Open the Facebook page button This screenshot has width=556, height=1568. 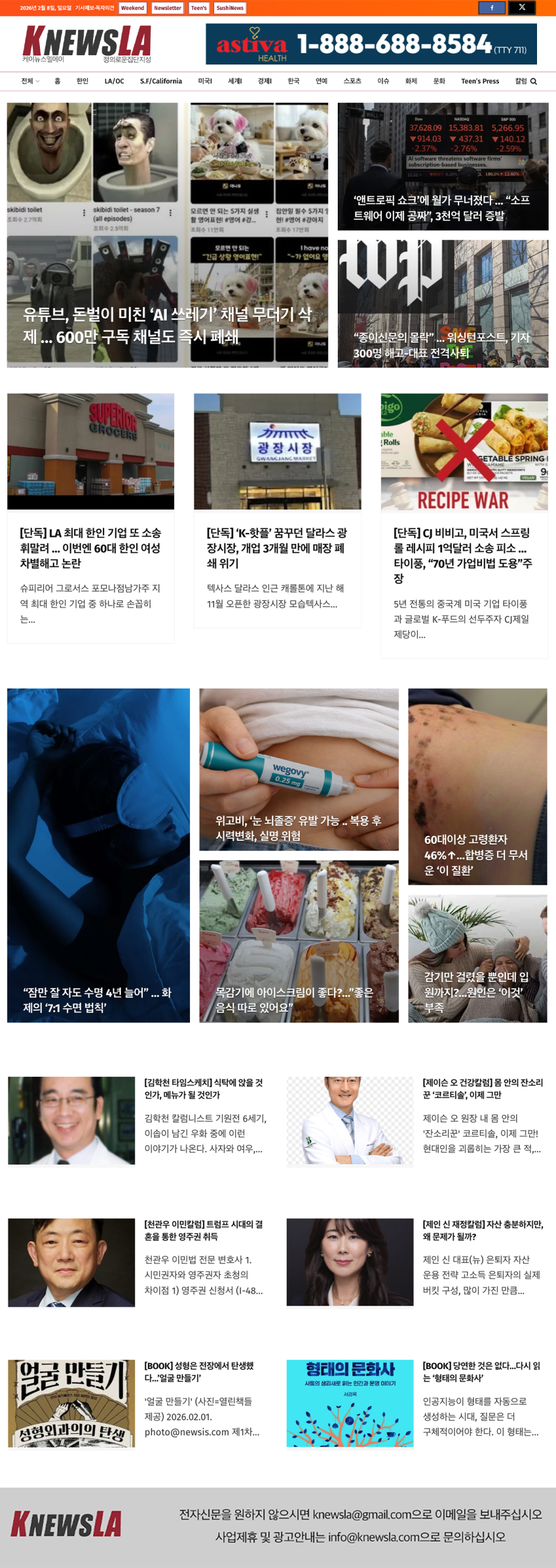coord(492,8)
